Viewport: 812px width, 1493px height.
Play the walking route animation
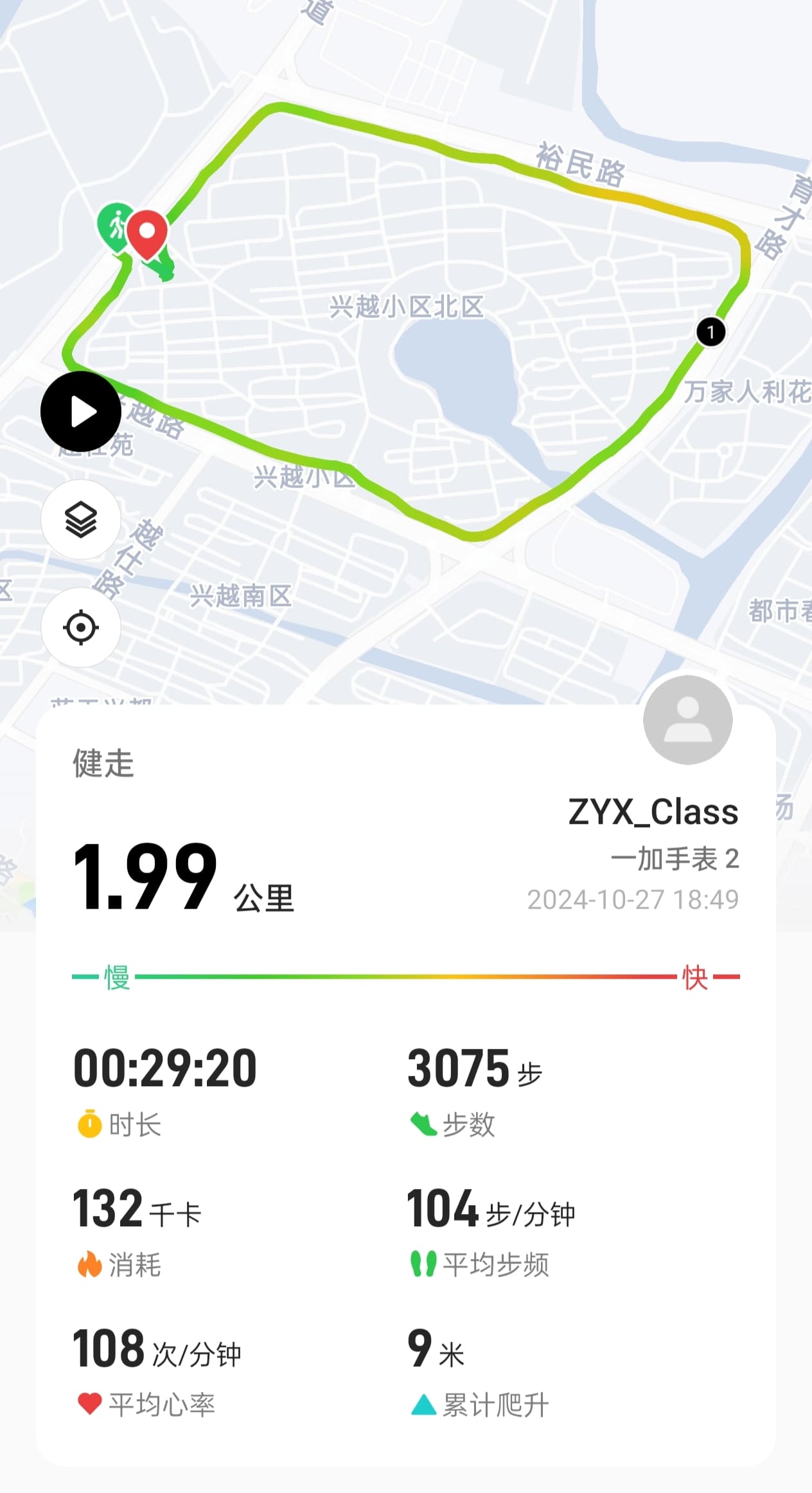(x=81, y=411)
